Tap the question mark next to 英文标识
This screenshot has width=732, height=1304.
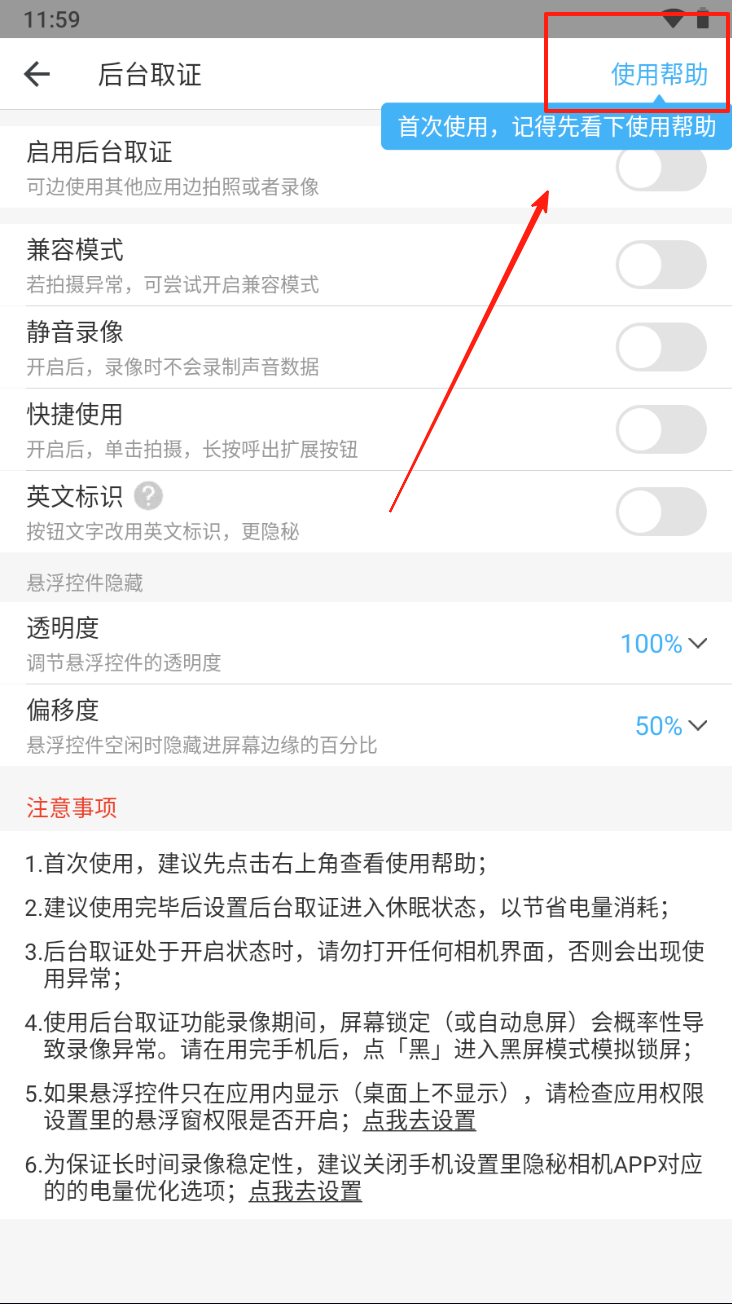pos(149,495)
